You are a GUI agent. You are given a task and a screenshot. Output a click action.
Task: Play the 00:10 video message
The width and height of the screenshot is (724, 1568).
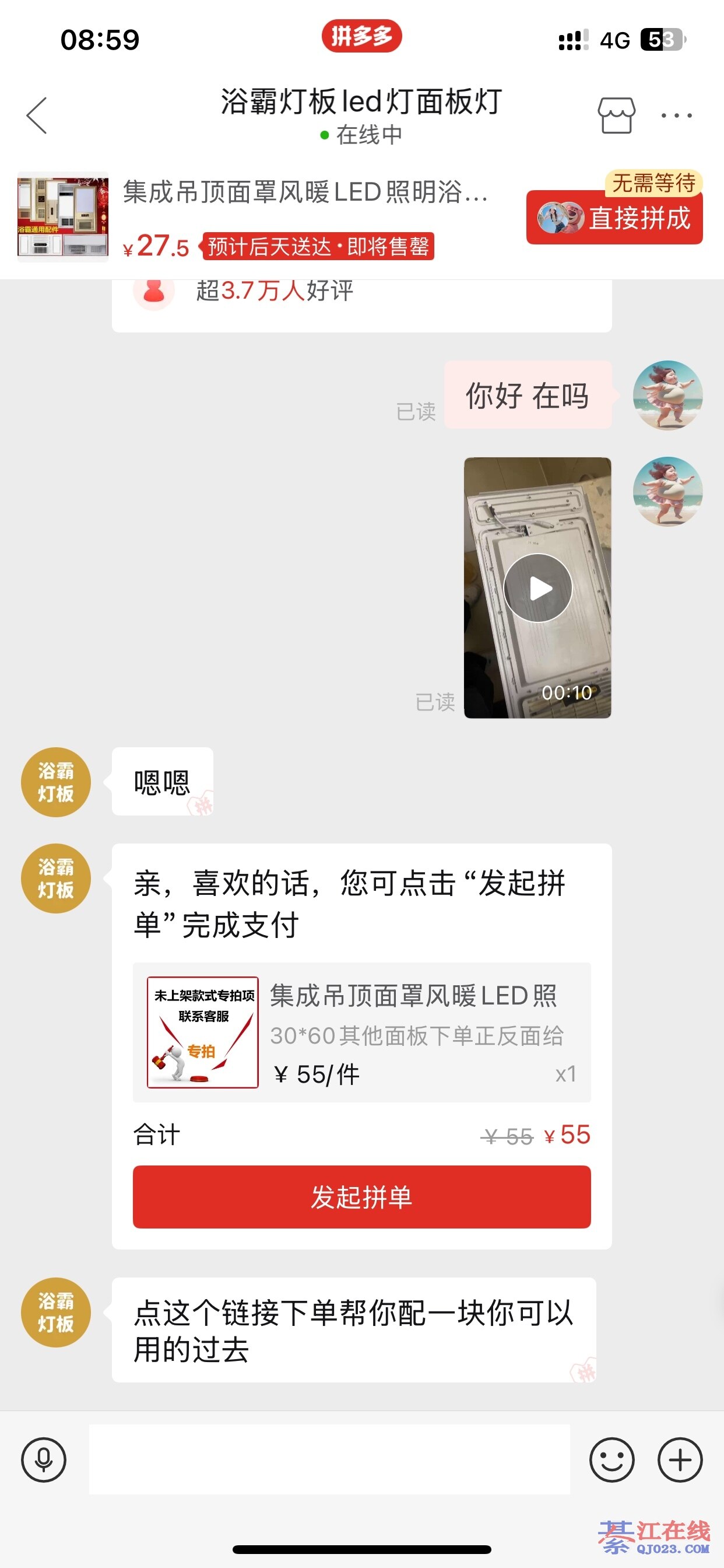[538, 588]
